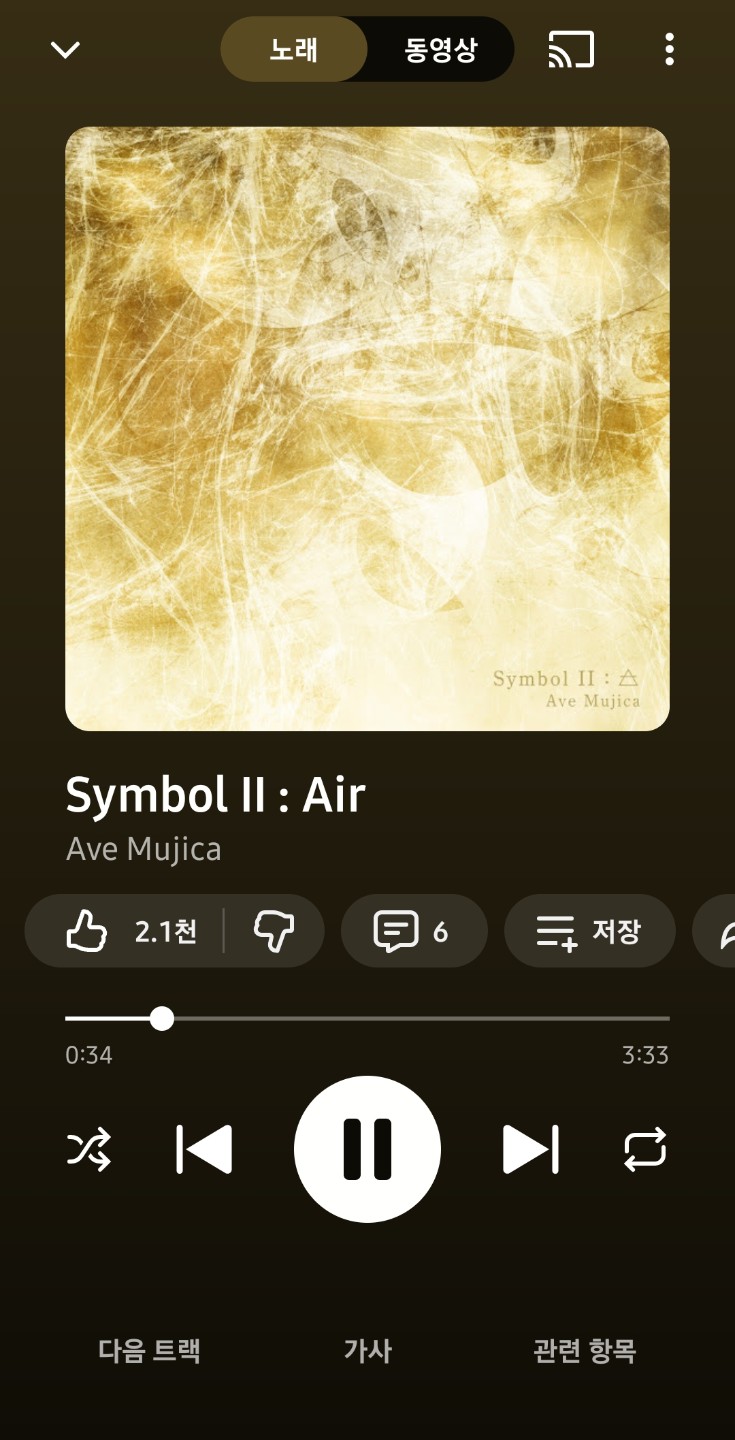Image resolution: width=735 pixels, height=1440 pixels.
Task: Dislike this song with thumbs down
Action: [x=273, y=932]
